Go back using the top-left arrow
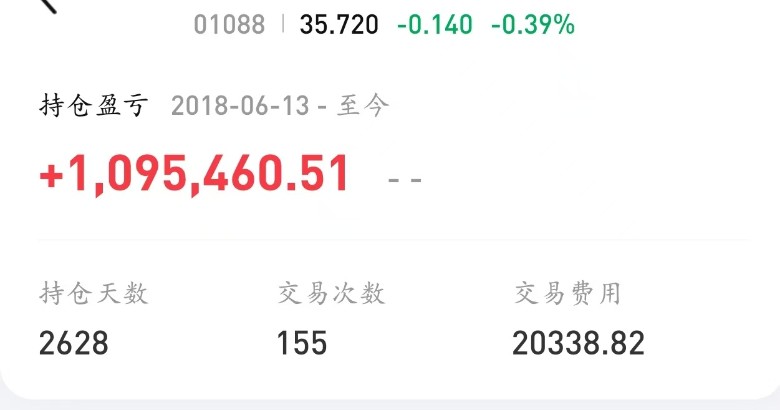The height and width of the screenshot is (410, 780). coord(46,4)
